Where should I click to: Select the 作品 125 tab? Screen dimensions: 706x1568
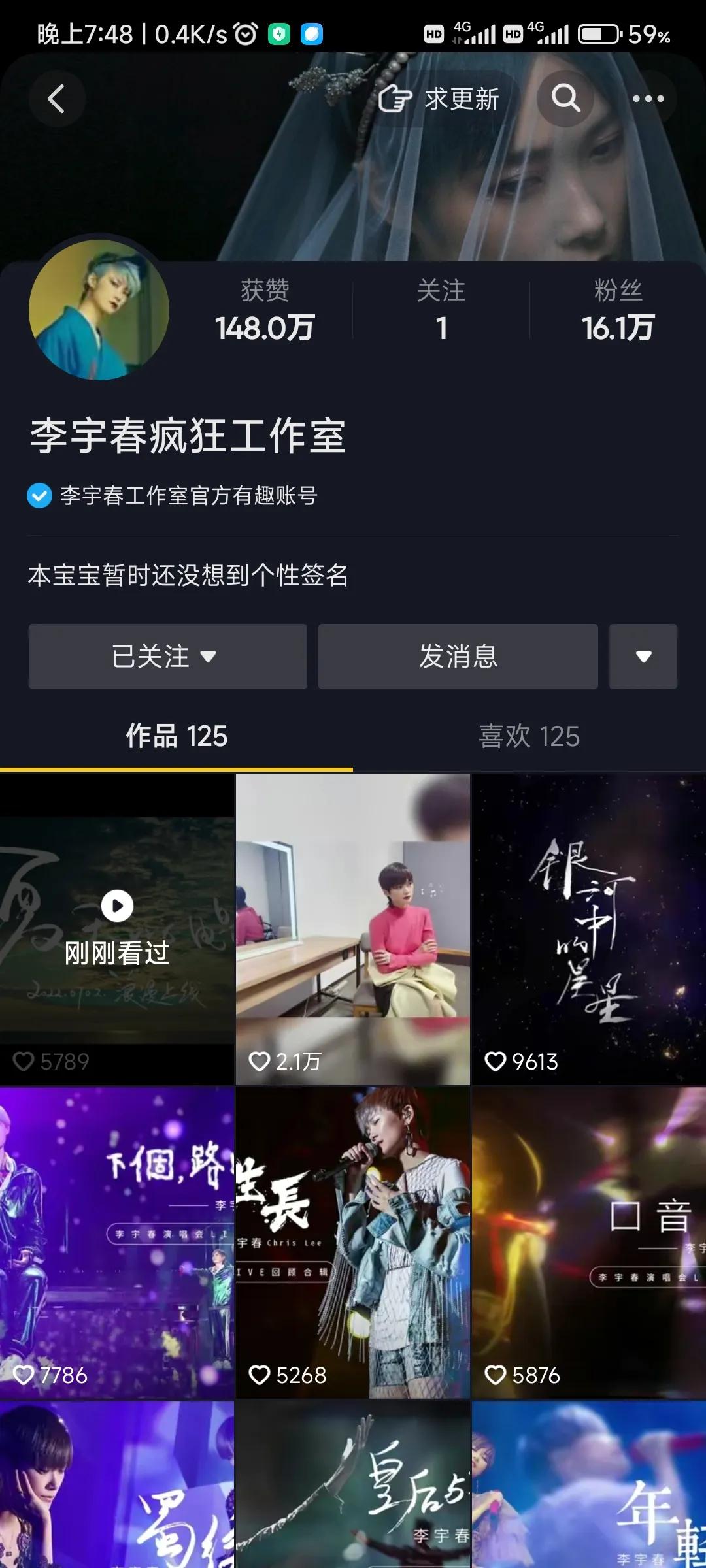click(175, 737)
